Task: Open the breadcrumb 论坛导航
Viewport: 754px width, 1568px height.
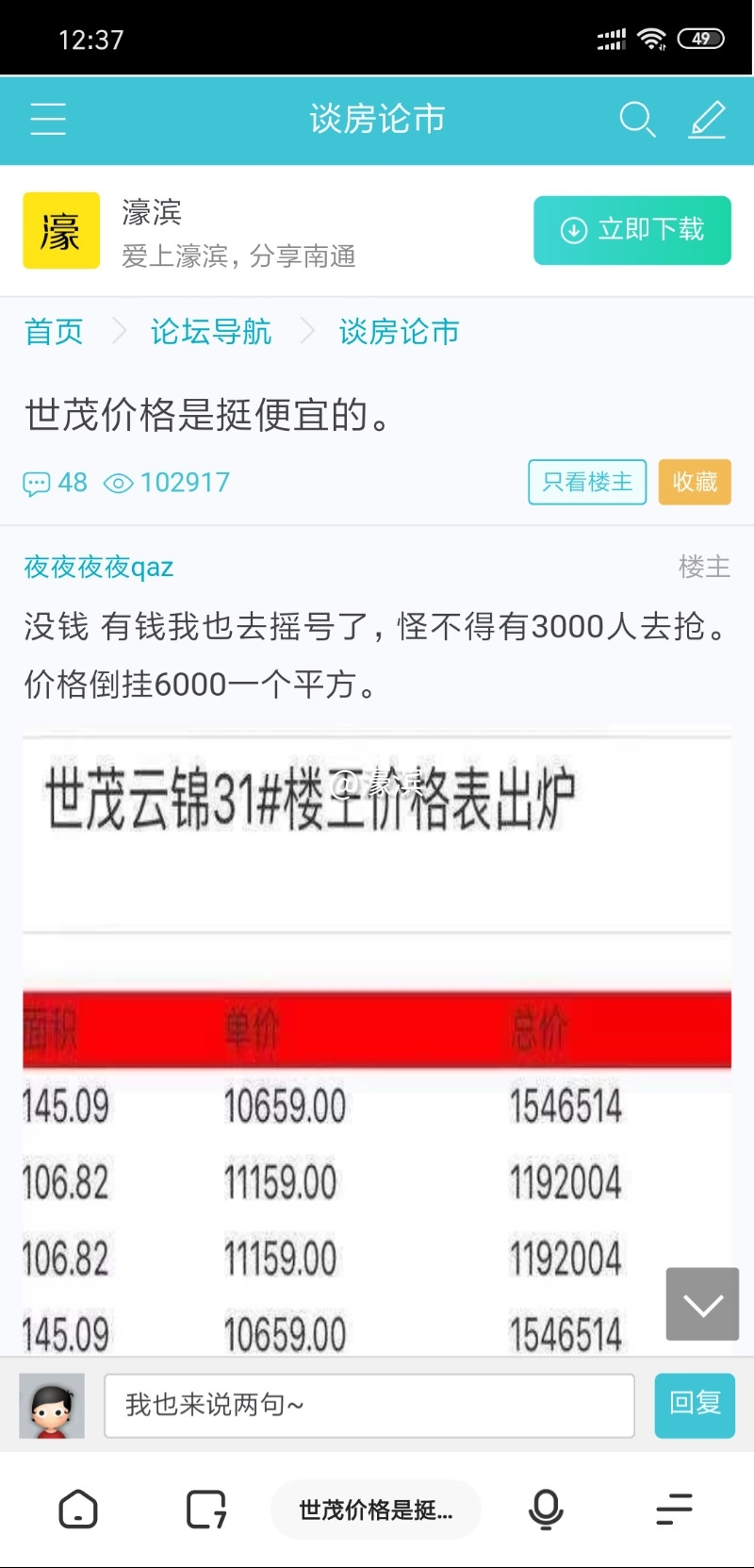Action: point(210,332)
